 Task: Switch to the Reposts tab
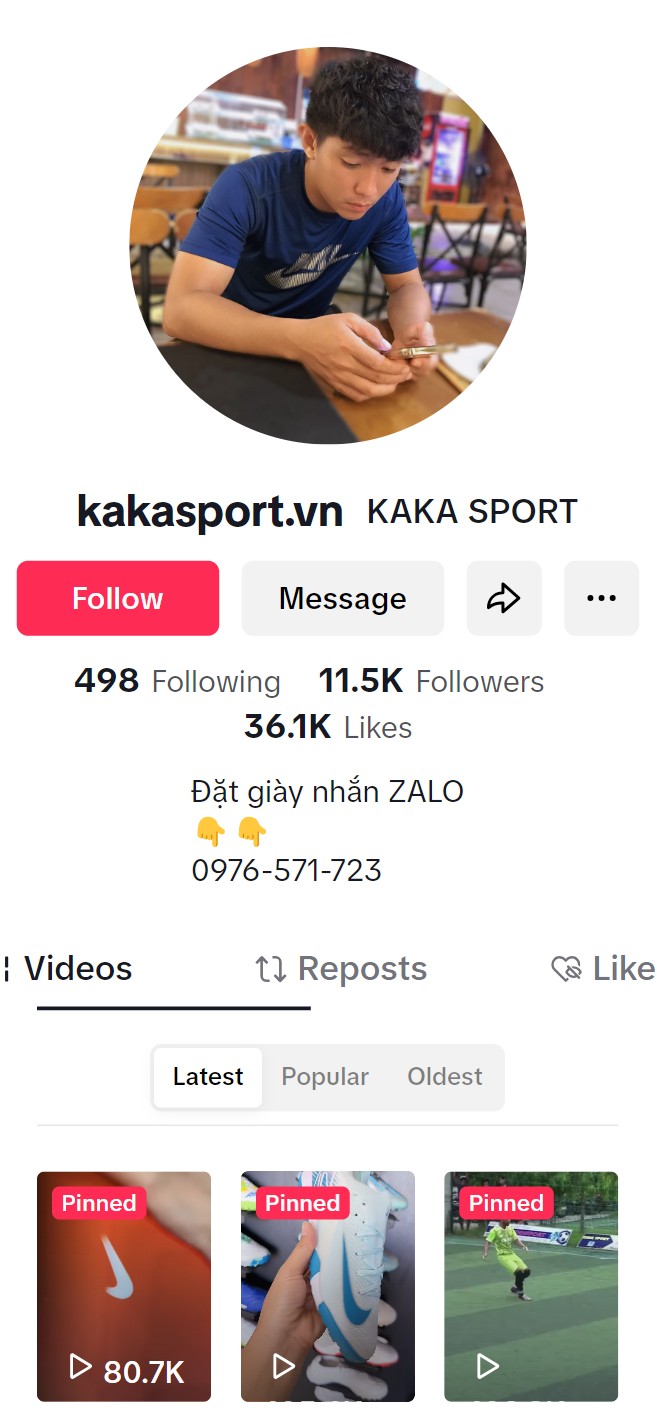click(x=341, y=968)
